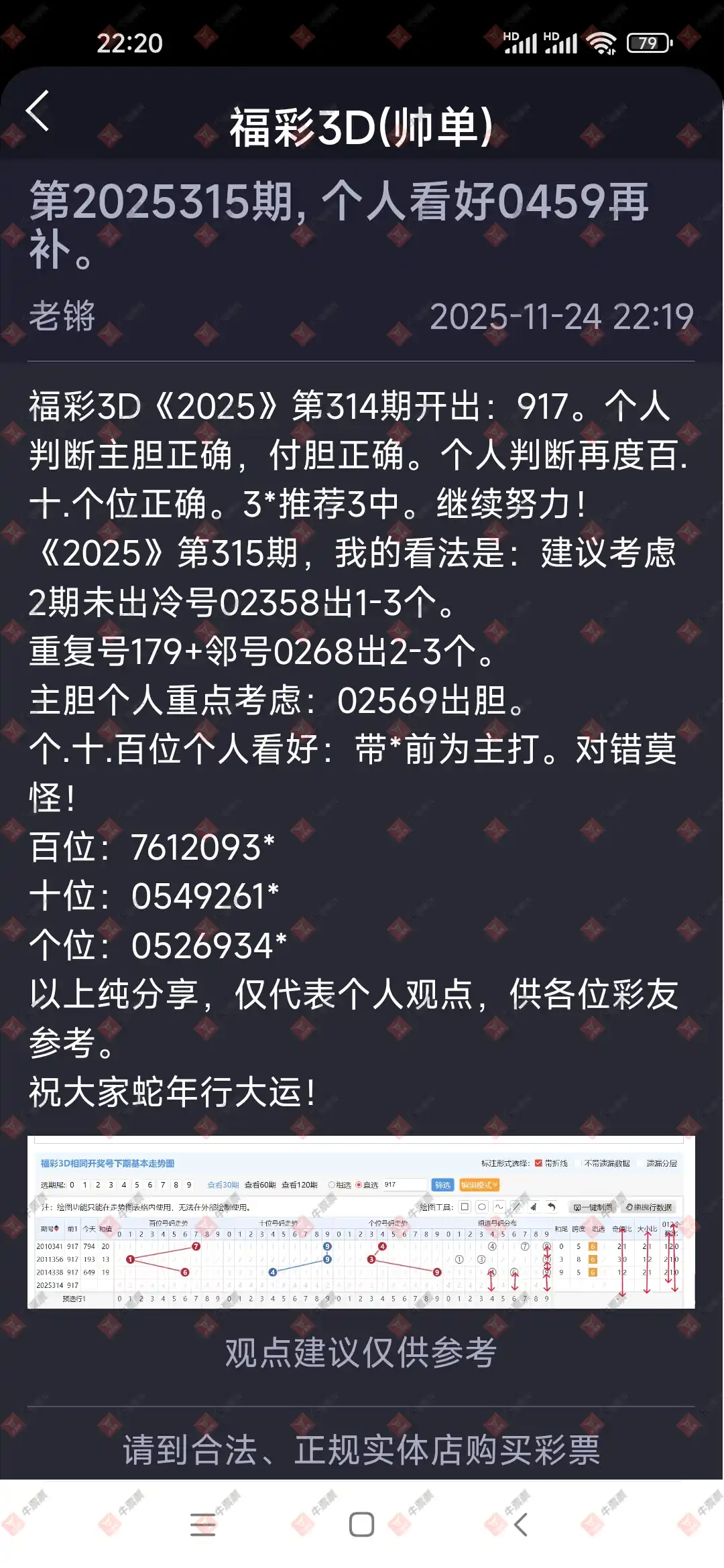Tap the system back button
Viewport: 724px width, 1568px height.
(521, 1524)
